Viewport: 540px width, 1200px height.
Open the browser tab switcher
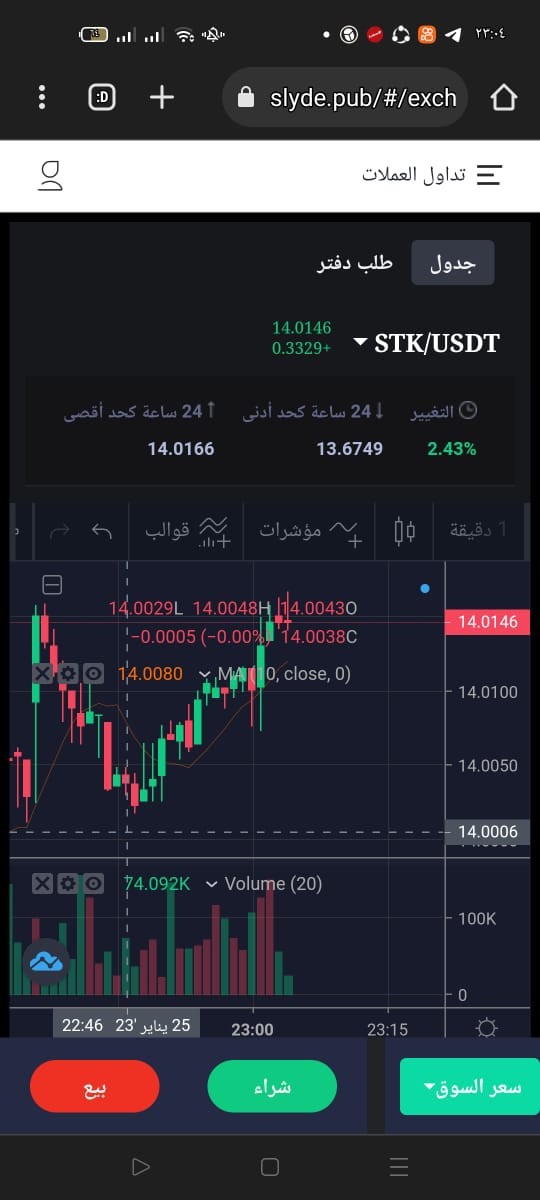(x=102, y=97)
